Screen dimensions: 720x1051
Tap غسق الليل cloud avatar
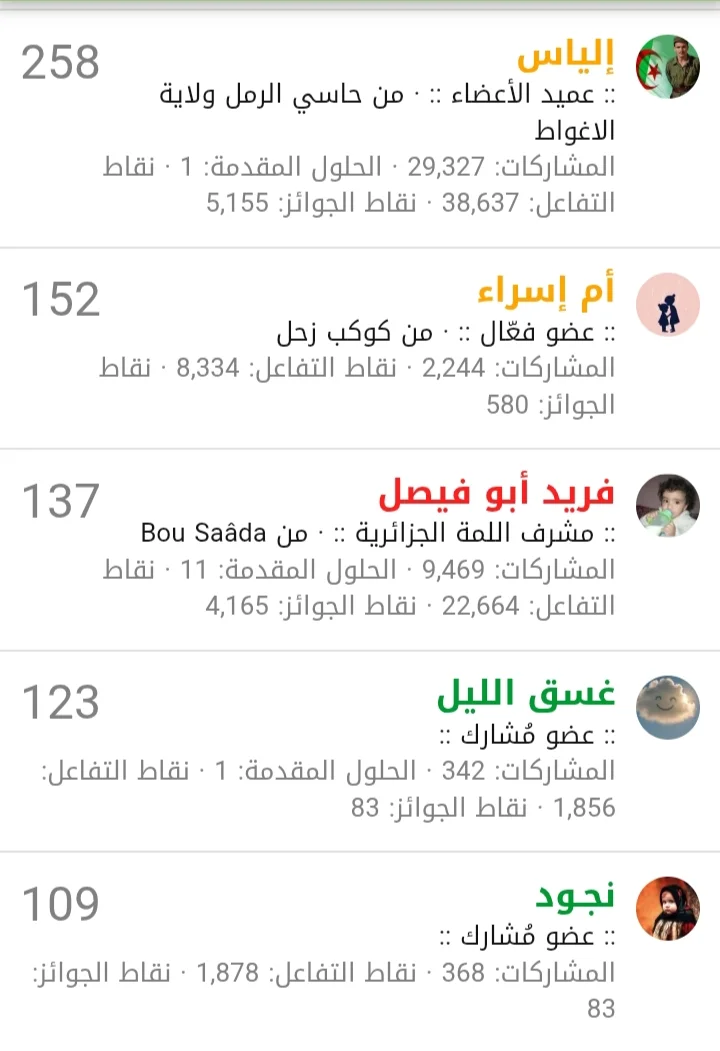tap(668, 707)
